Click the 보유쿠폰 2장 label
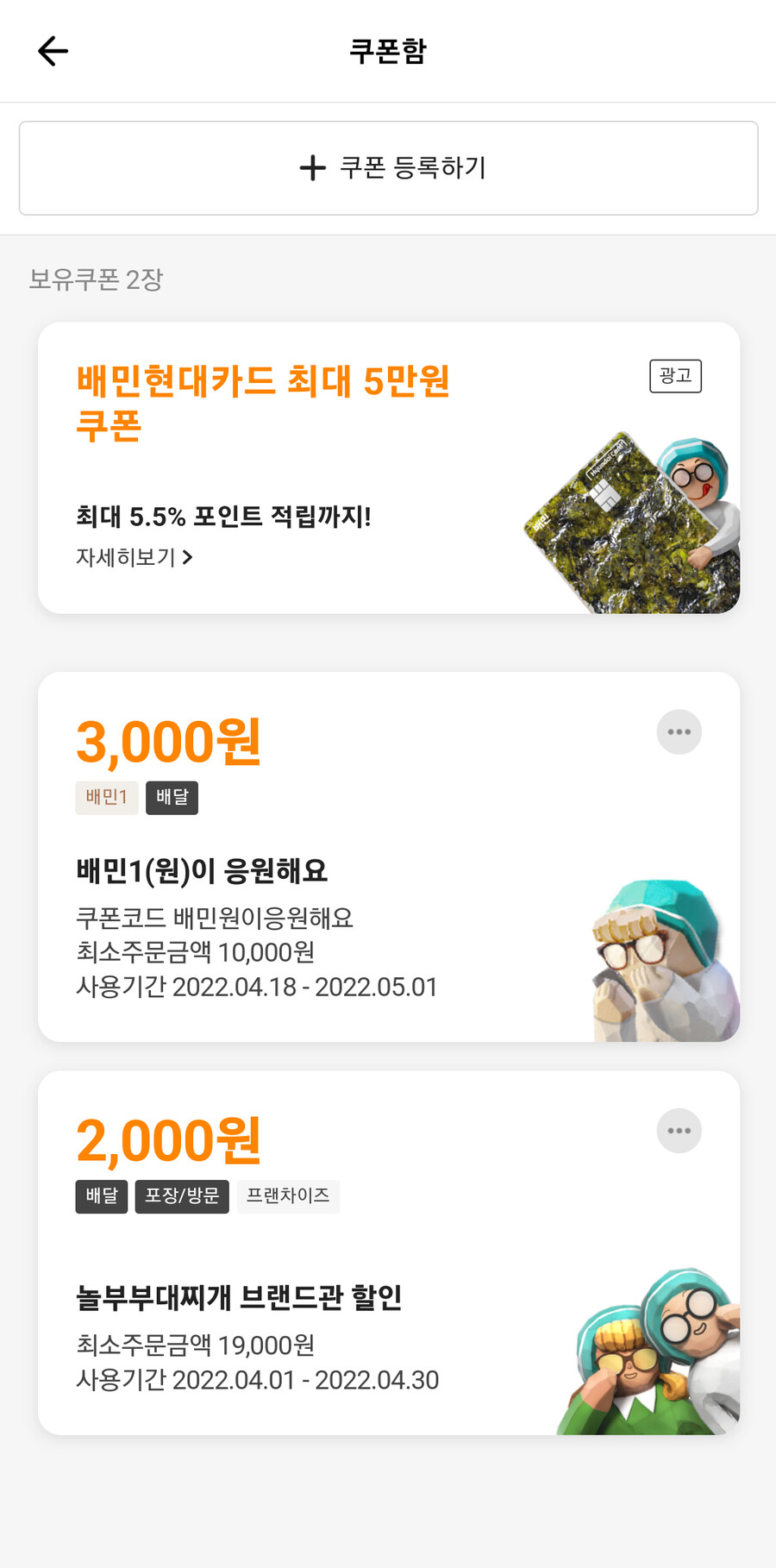This screenshot has width=776, height=1568. click(x=95, y=279)
